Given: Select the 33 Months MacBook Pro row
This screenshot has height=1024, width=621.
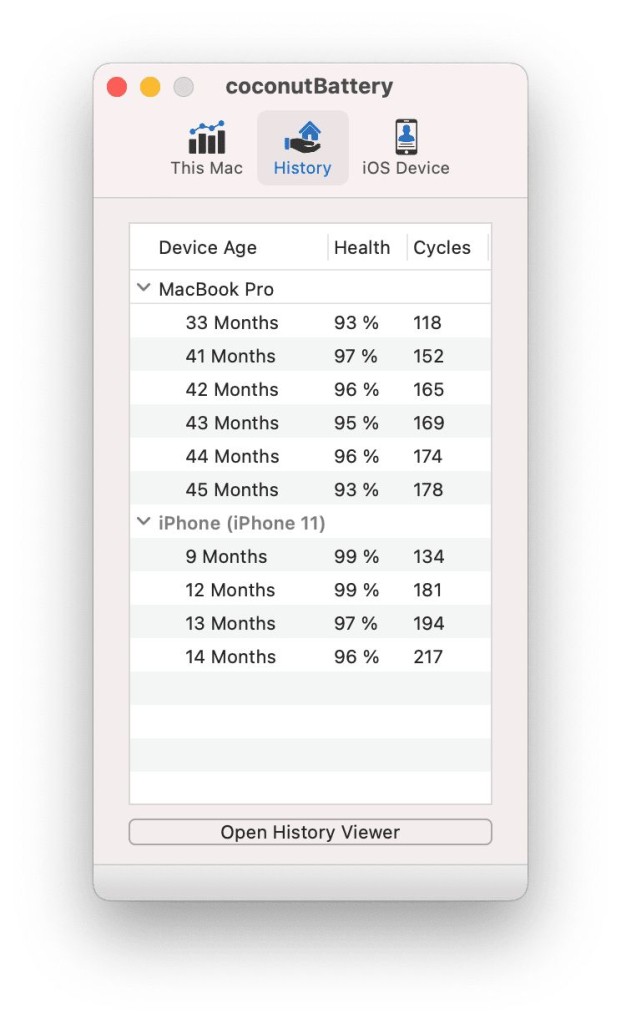Looking at the screenshot, I should coord(310,322).
